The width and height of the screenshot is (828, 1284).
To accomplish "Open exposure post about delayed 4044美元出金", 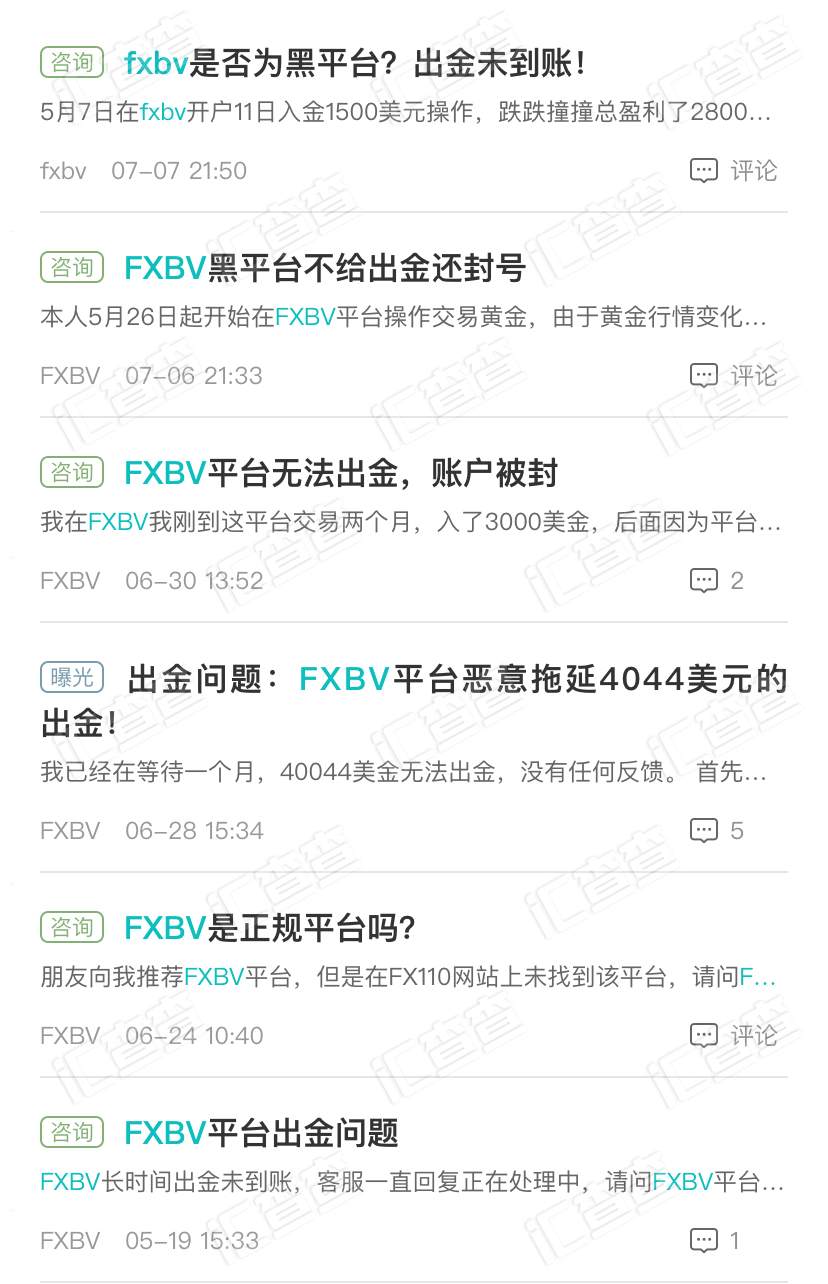I will 456,681.
